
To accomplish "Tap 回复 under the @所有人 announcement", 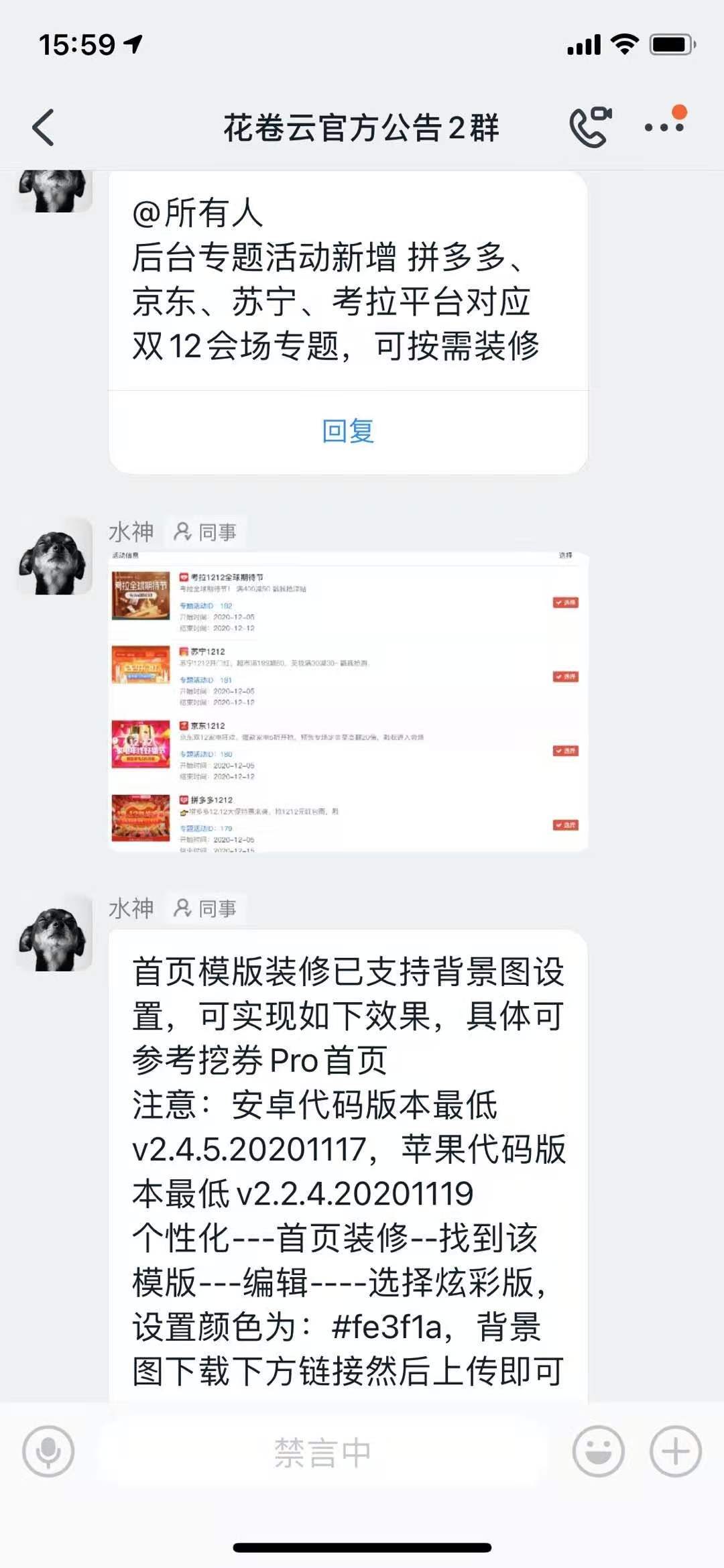I will click(x=348, y=431).
